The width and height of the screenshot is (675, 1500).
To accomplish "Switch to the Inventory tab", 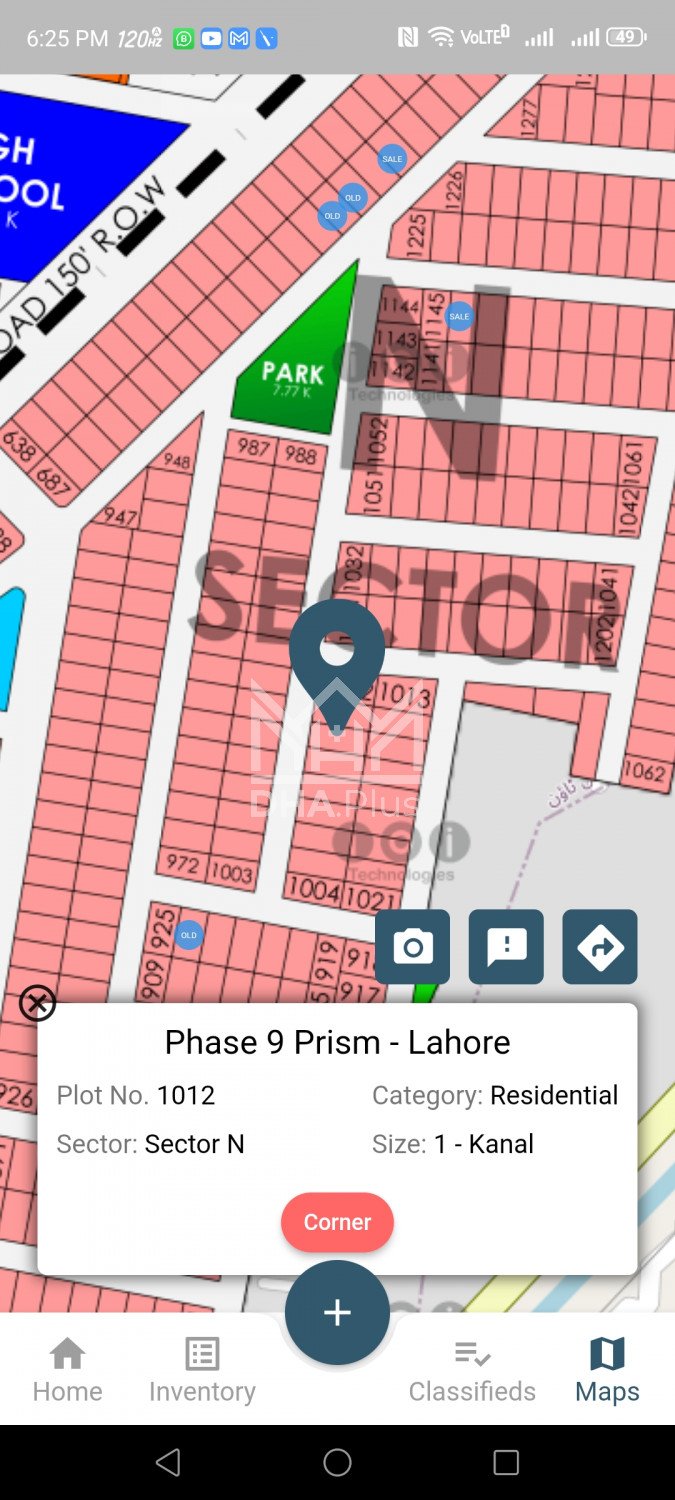I will (x=202, y=1370).
